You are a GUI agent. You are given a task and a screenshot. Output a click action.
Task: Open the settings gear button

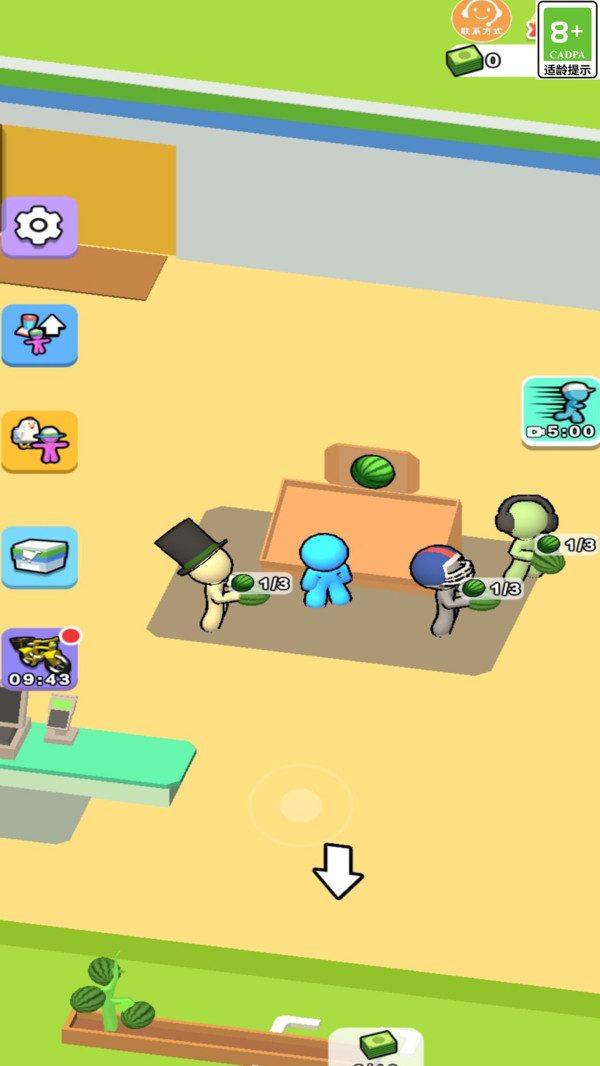click(39, 226)
